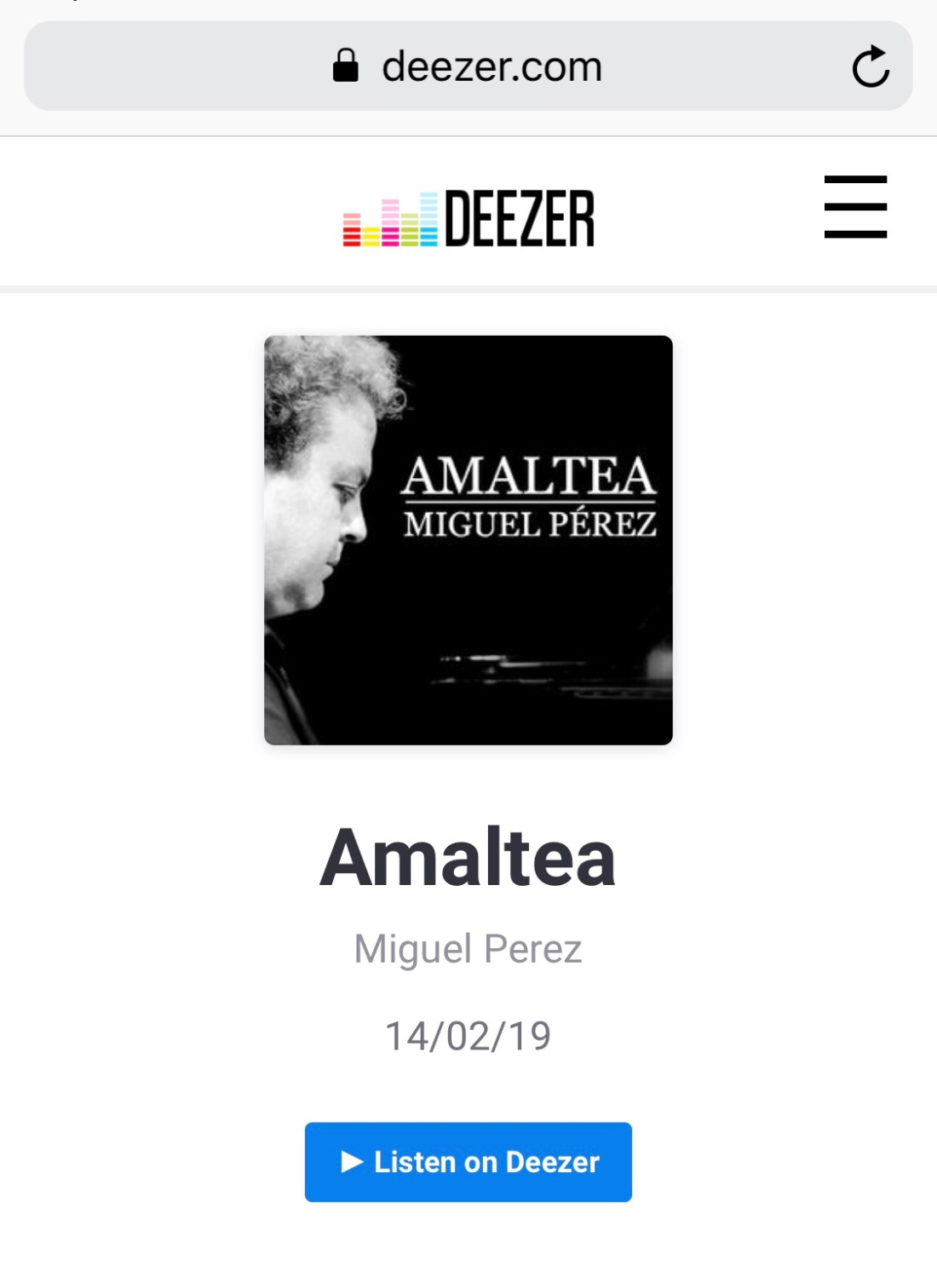Viewport: 937px width, 1288px height.
Task: Open the Deezer home logo link
Action: pos(468,219)
